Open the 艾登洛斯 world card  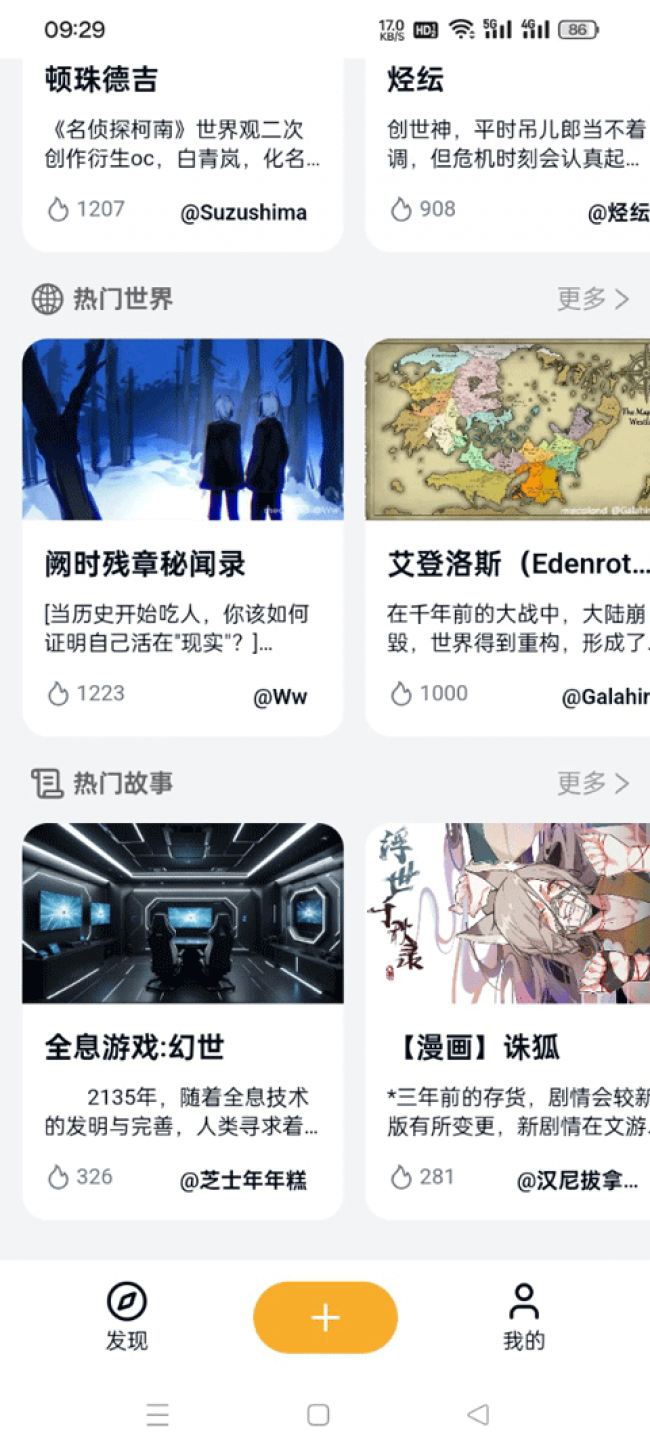pos(510,536)
